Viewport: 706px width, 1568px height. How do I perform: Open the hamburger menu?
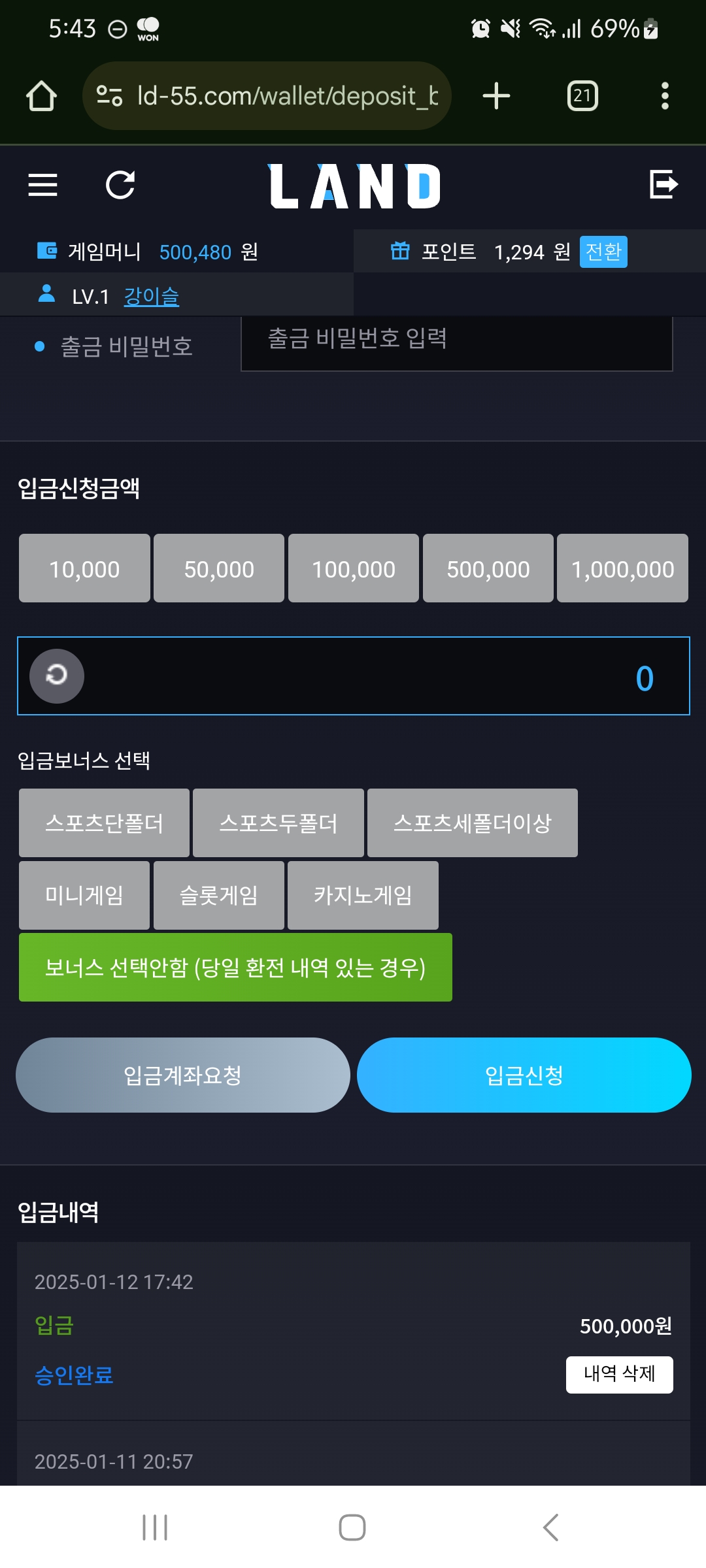pos(43,185)
